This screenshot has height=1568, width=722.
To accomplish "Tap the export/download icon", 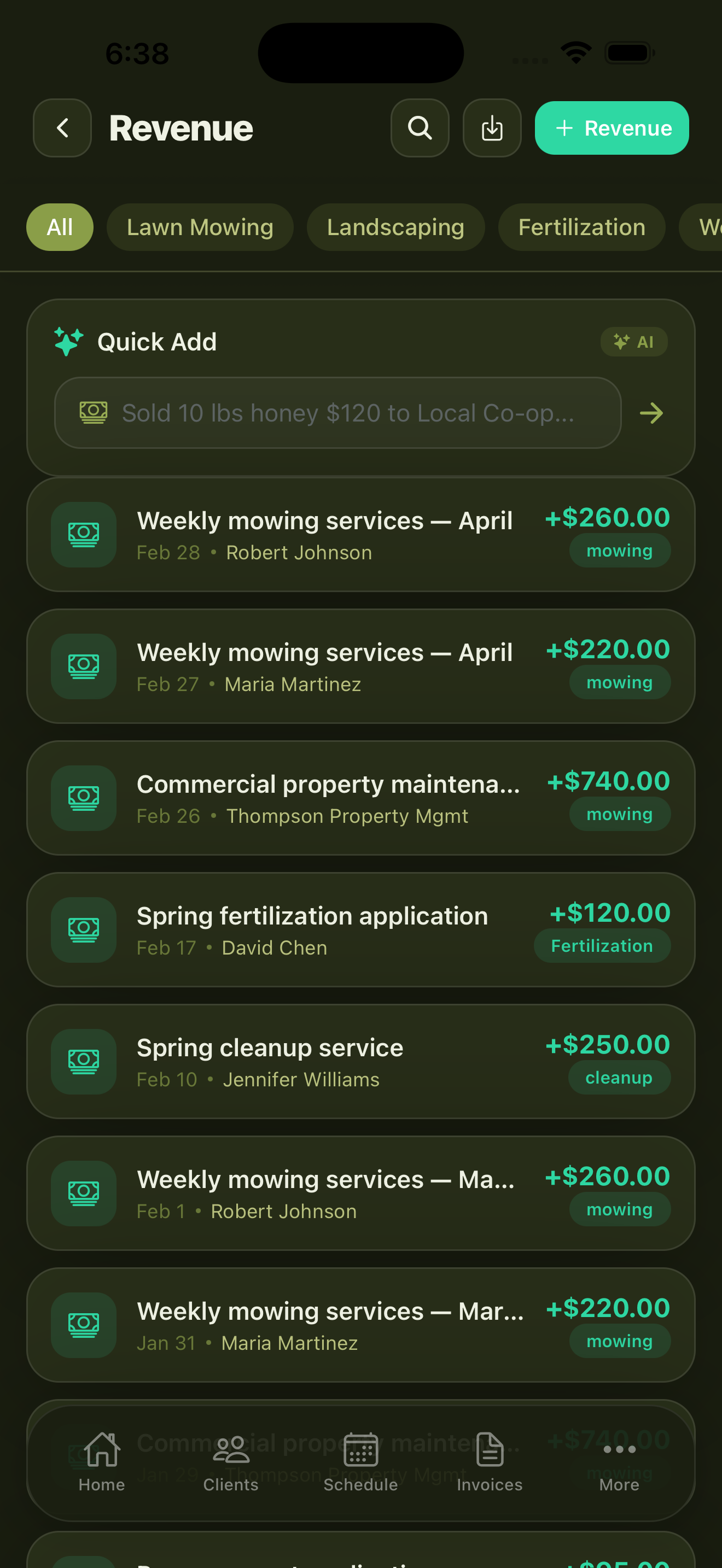I will (491, 128).
